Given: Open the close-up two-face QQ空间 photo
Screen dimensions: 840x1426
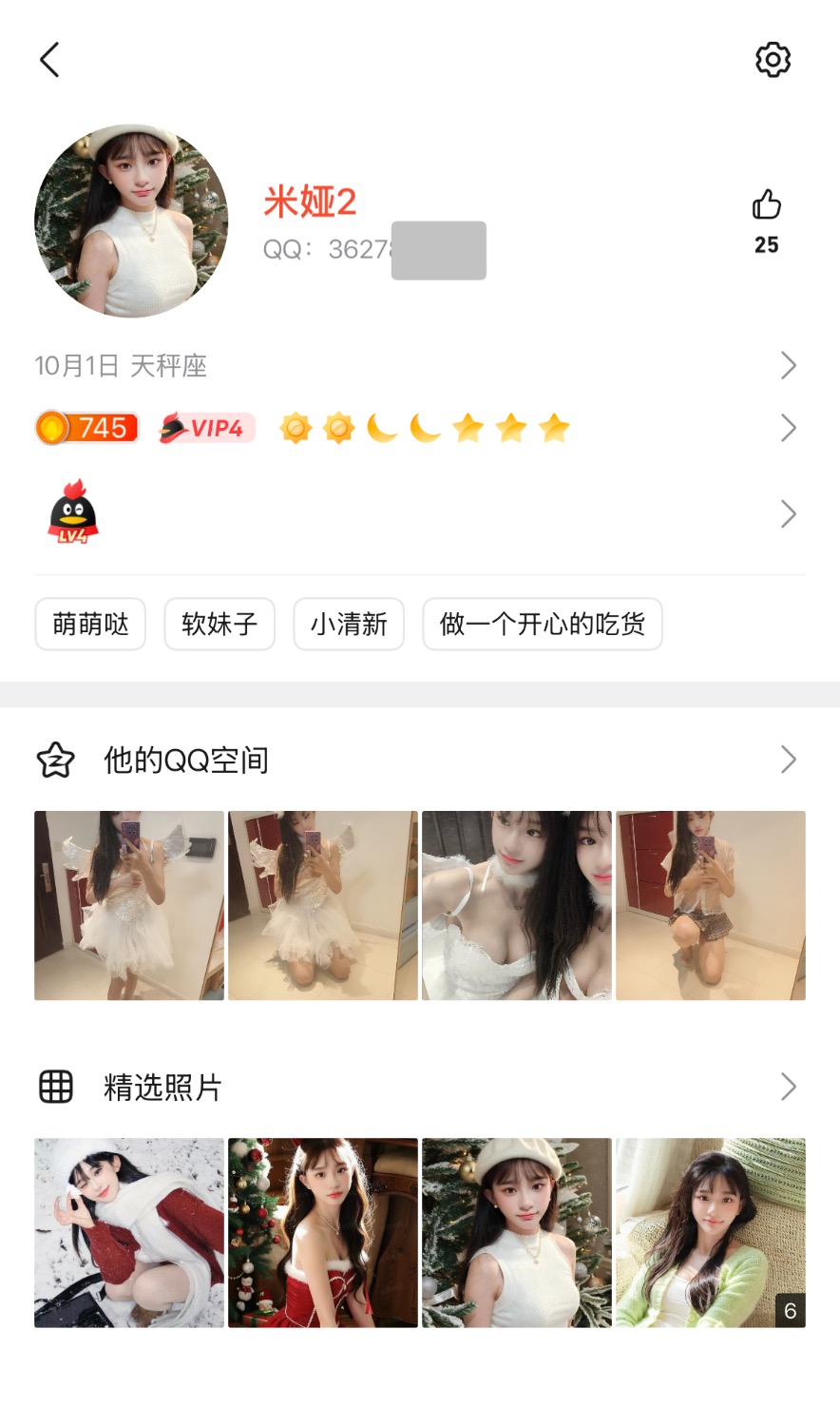Looking at the screenshot, I should (x=516, y=905).
